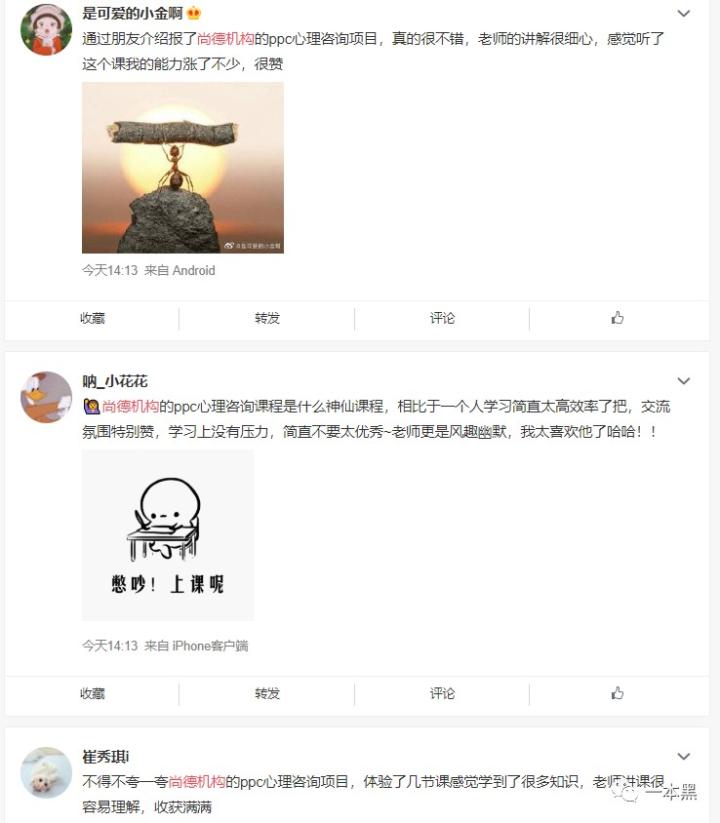Image resolution: width=720 pixels, height=823 pixels.
Task: Expand options chevron on 崔秀琪i's post
Action: coord(684,756)
